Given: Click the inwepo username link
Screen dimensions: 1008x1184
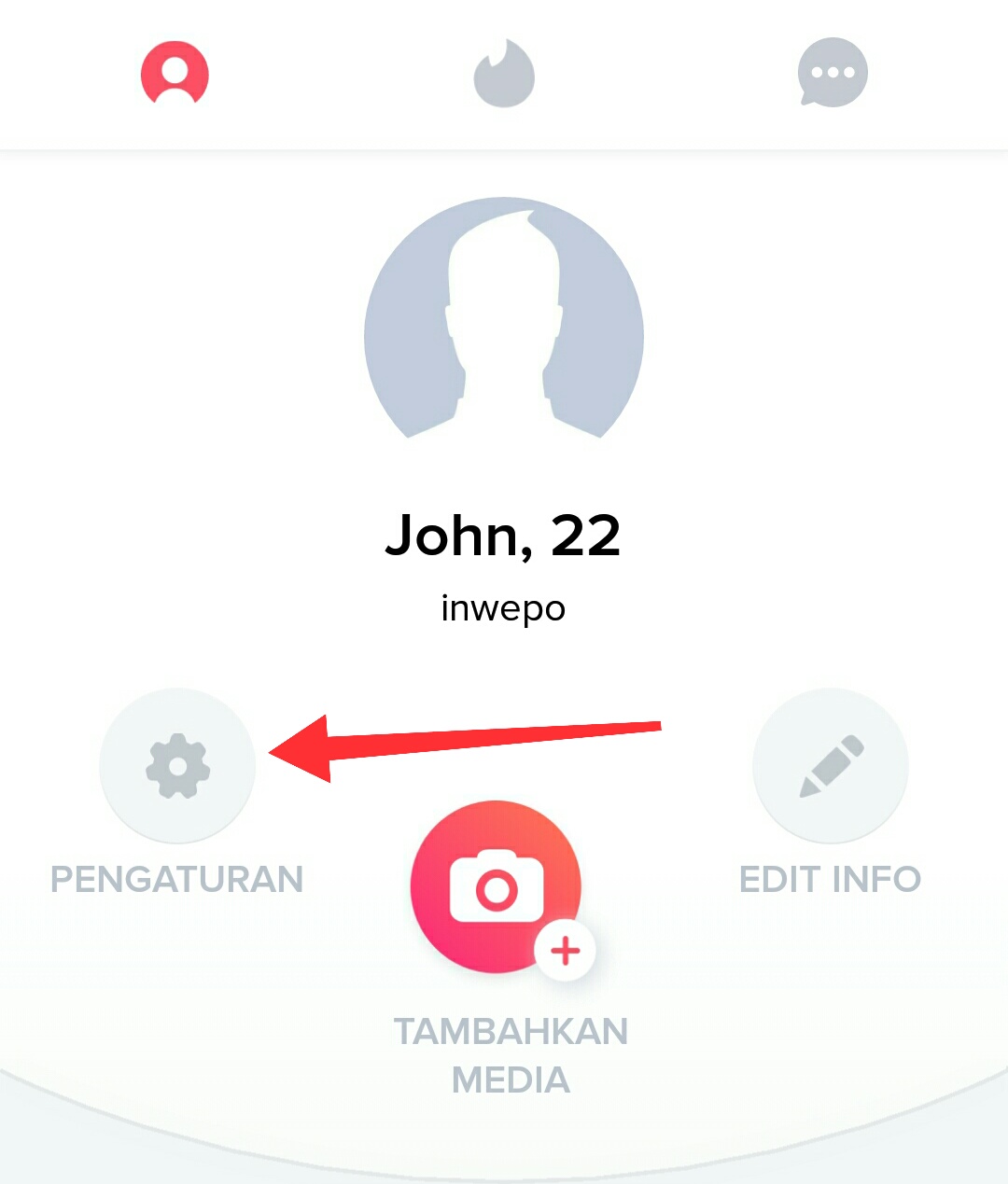Looking at the screenshot, I should pyautogui.click(x=503, y=607).
